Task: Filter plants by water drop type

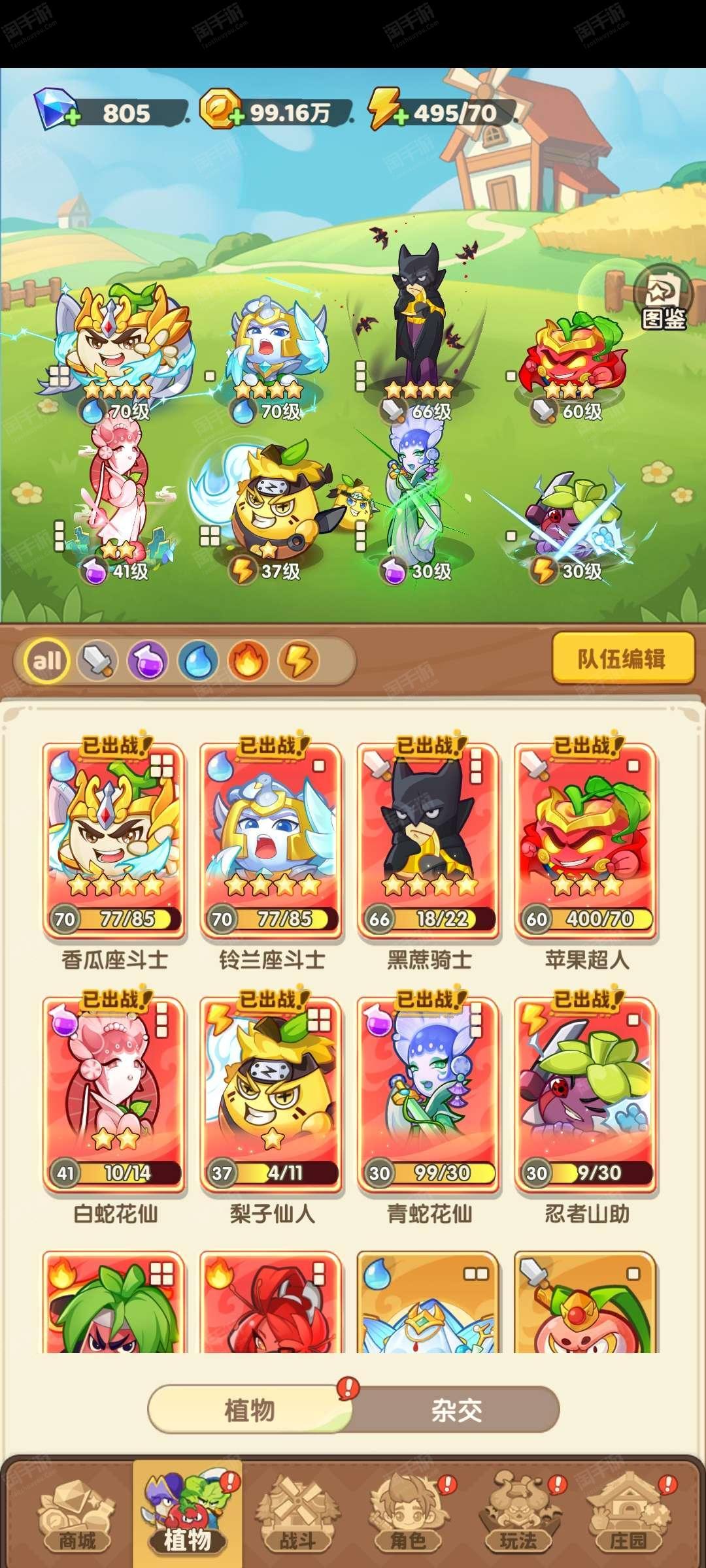Action: [198, 661]
